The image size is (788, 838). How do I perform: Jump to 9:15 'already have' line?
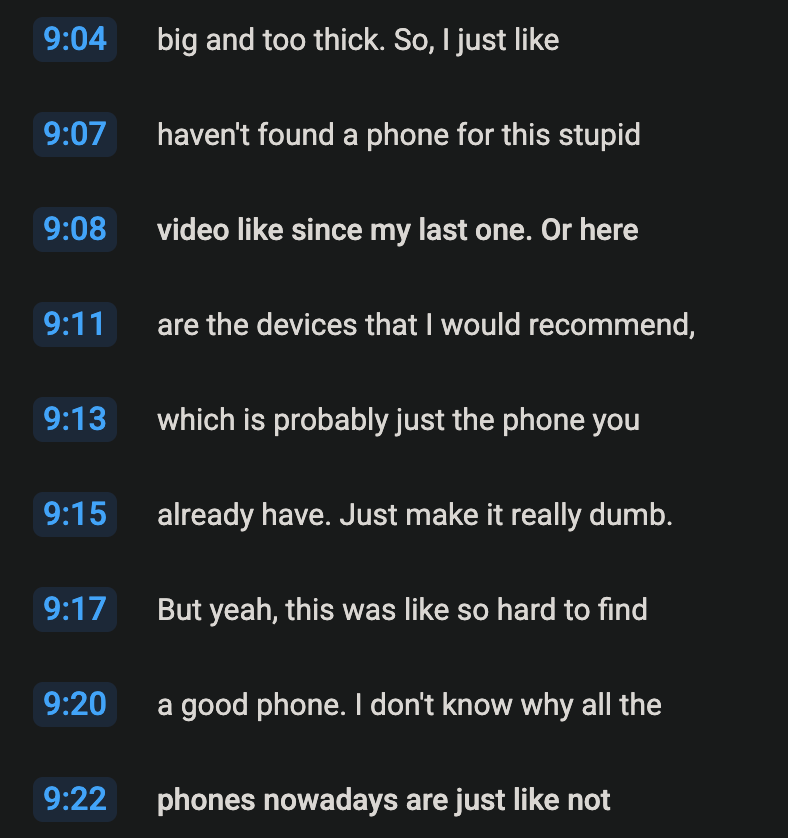(x=75, y=515)
